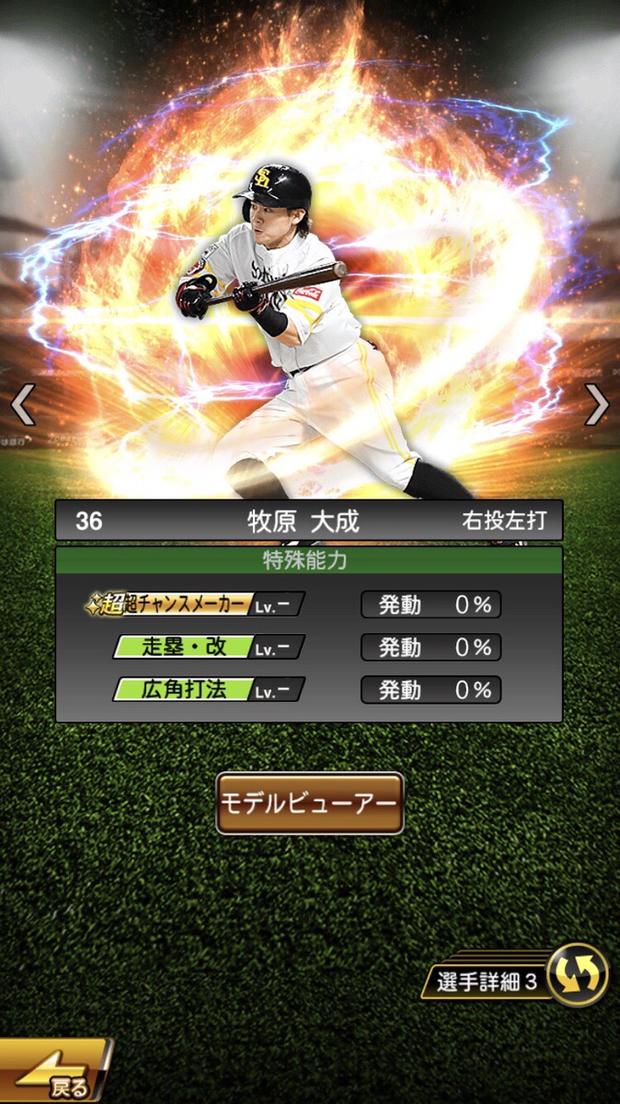Select the 超チャンスメーカー special ability
This screenshot has height=1104, width=620.
coord(197,604)
